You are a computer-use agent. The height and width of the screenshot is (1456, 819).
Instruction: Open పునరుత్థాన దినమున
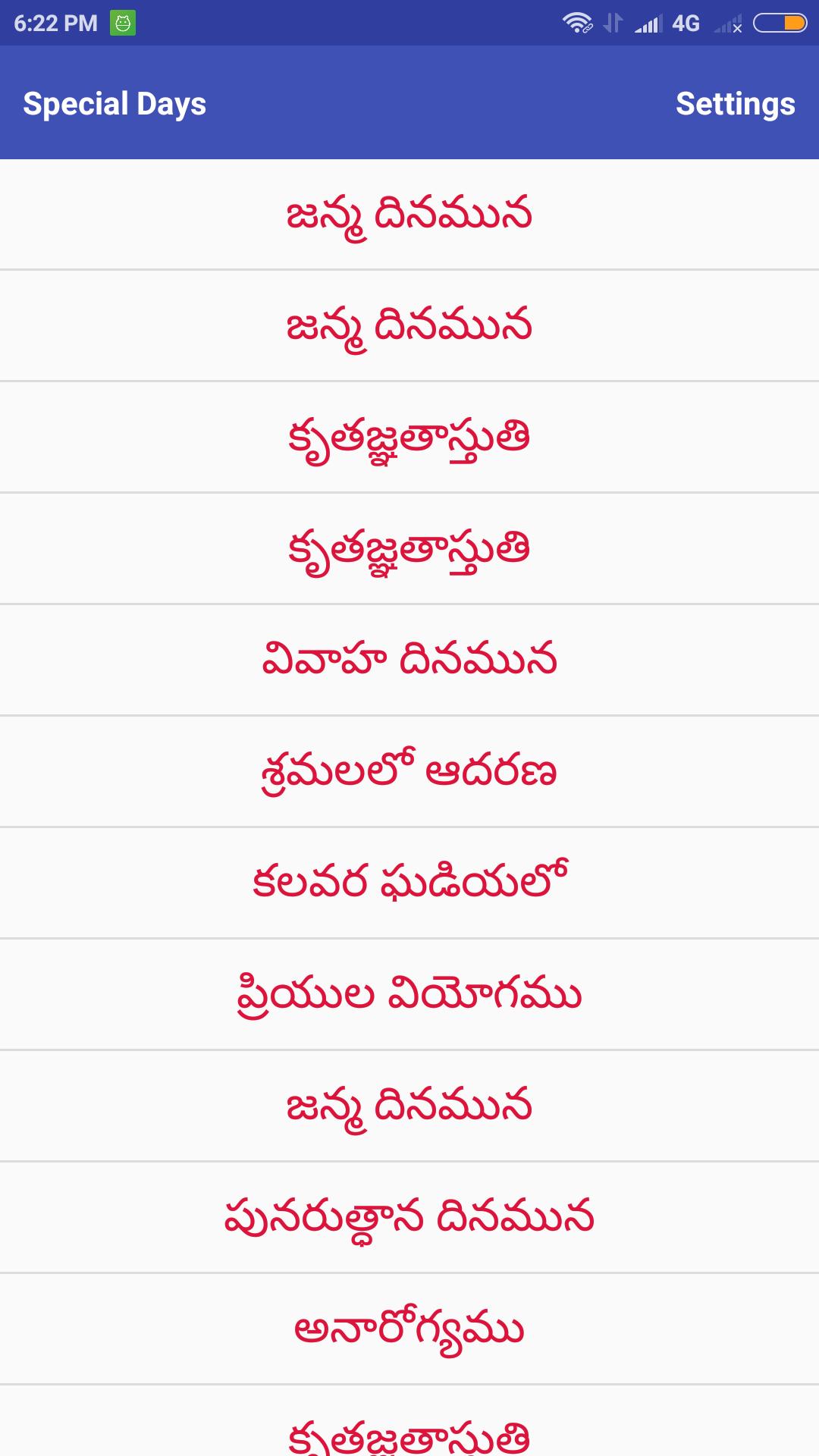[409, 1217]
